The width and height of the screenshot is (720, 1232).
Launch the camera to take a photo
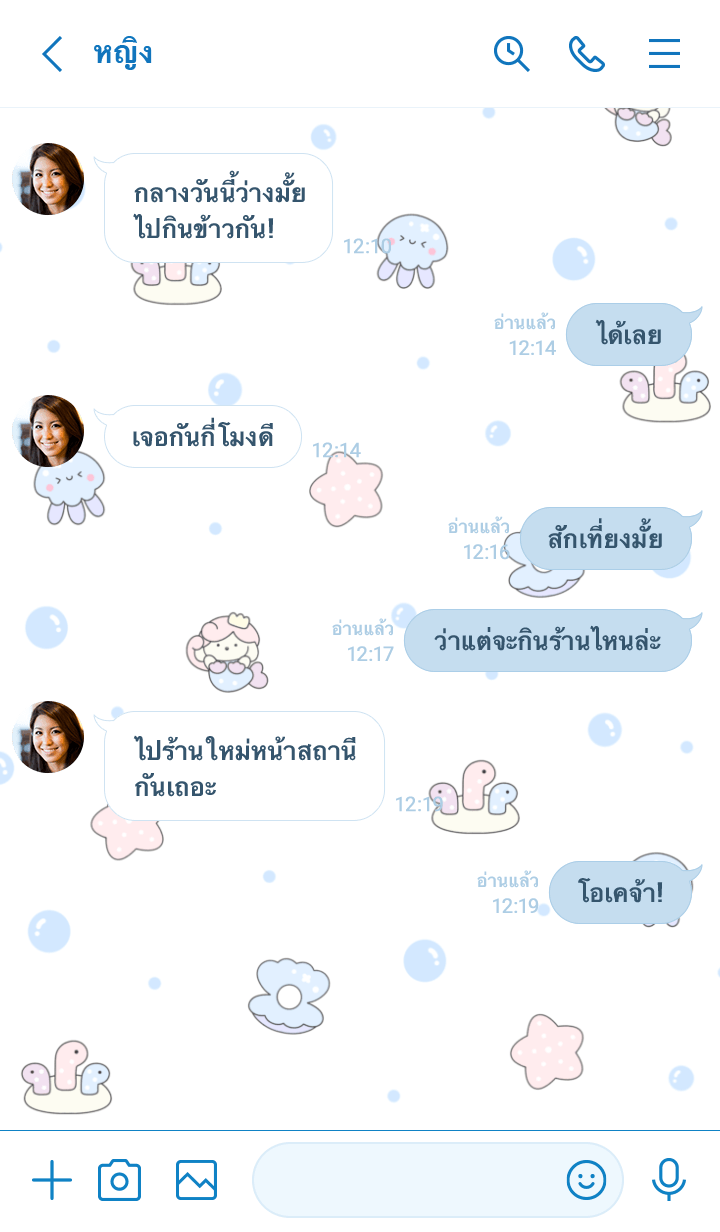point(119,1180)
